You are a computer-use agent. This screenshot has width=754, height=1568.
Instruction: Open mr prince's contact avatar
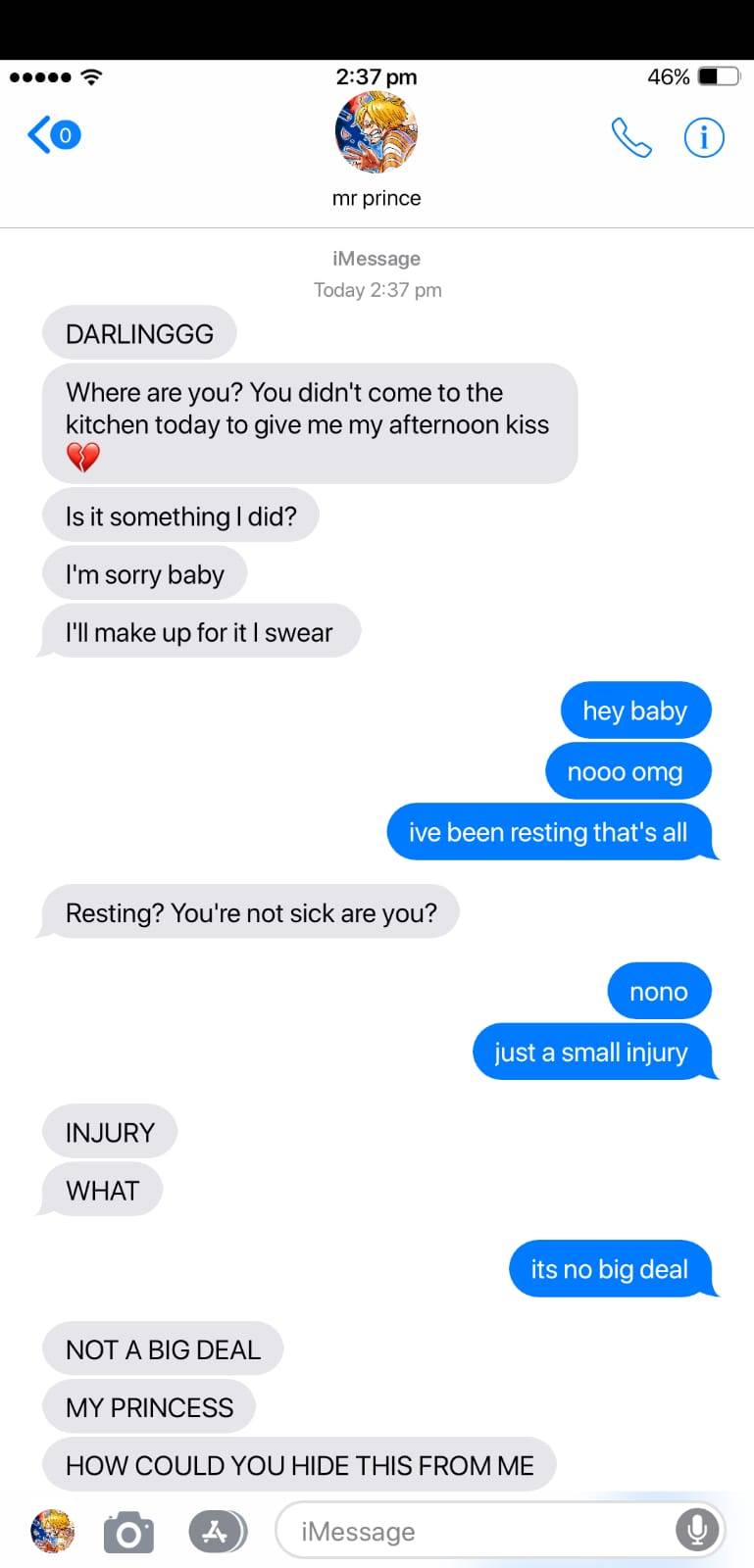click(377, 132)
